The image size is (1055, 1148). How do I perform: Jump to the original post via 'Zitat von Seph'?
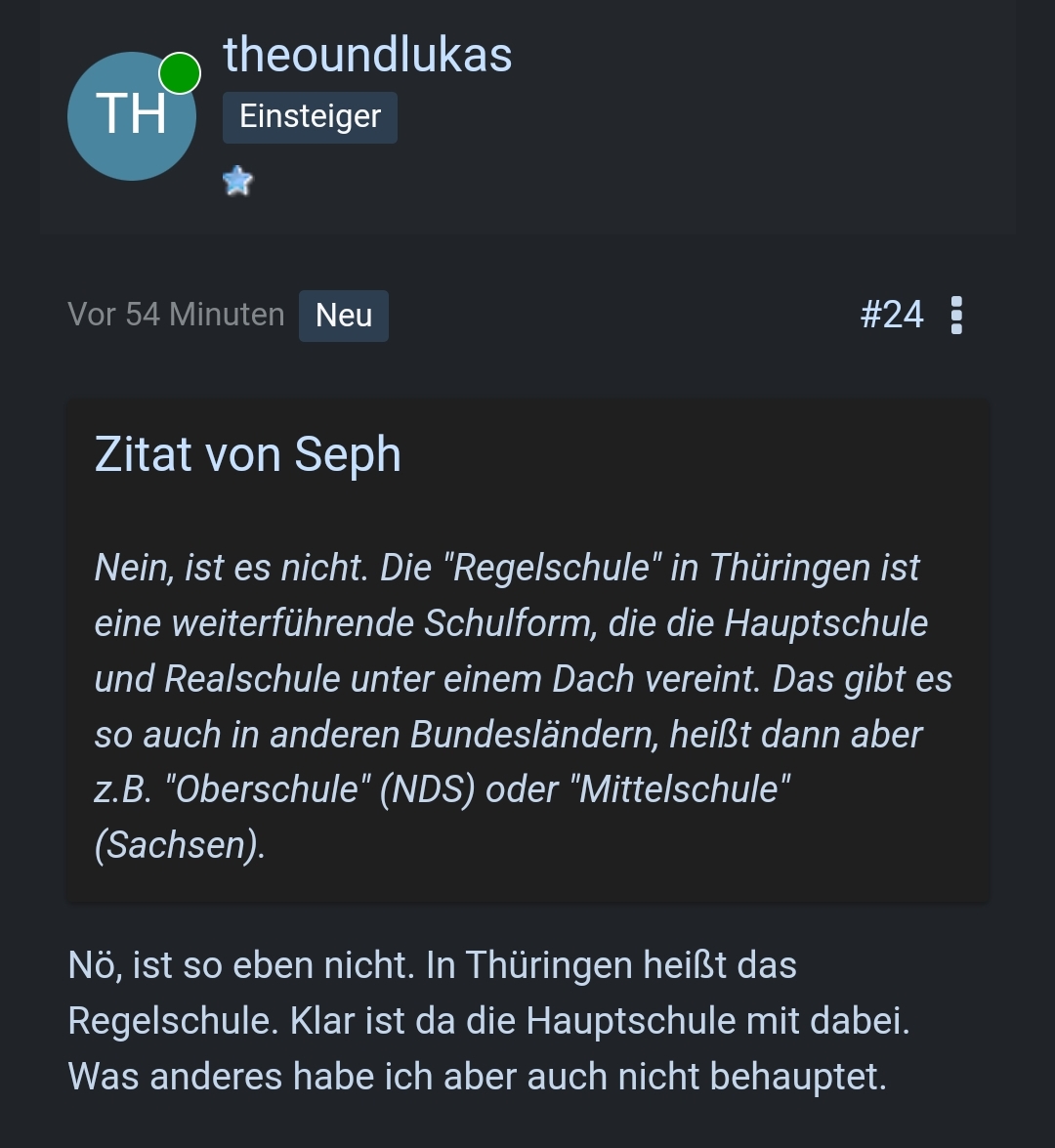tap(248, 455)
